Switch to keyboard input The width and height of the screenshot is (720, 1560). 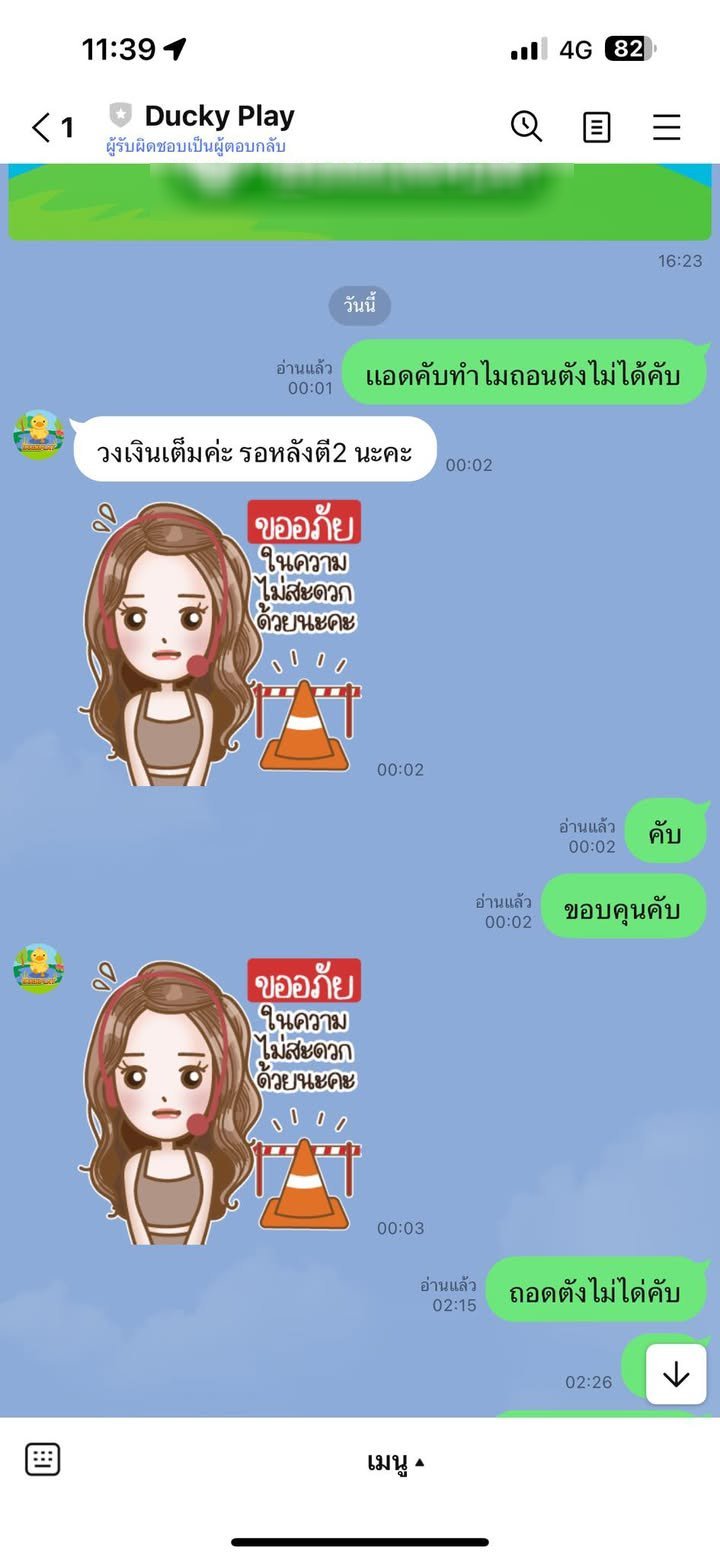[43, 1459]
